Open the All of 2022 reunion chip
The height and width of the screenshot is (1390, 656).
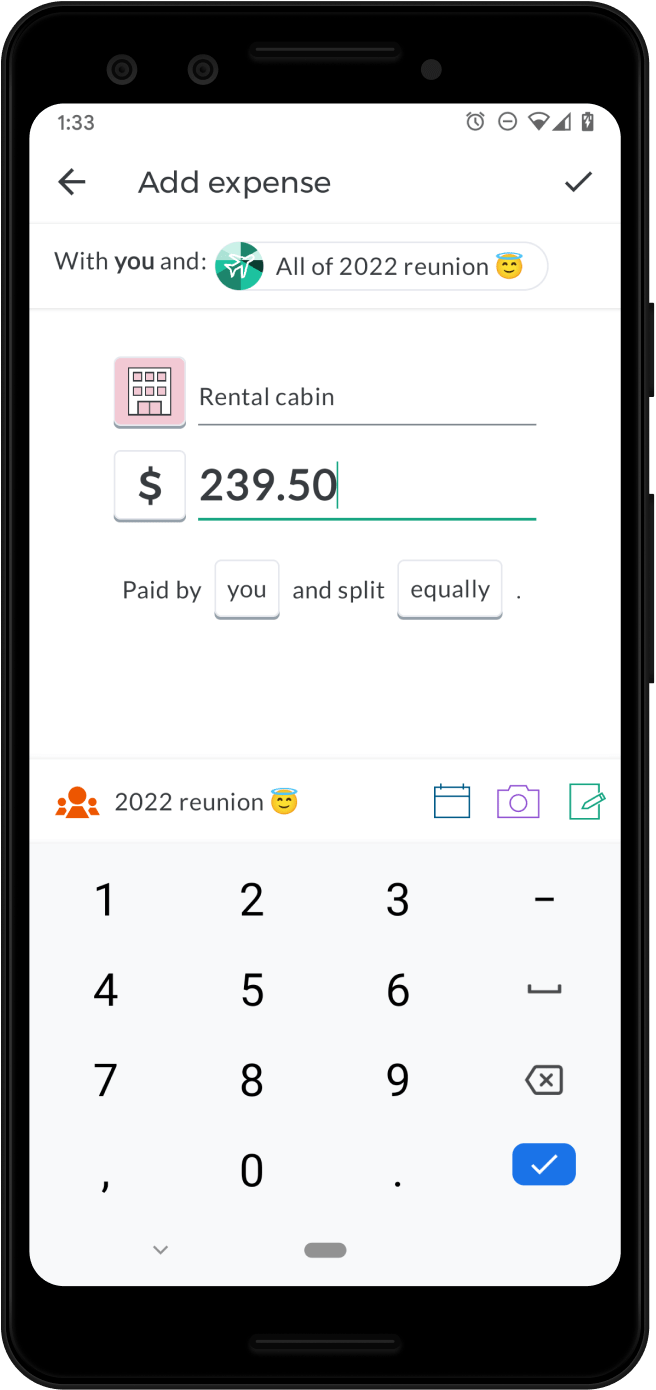381,267
